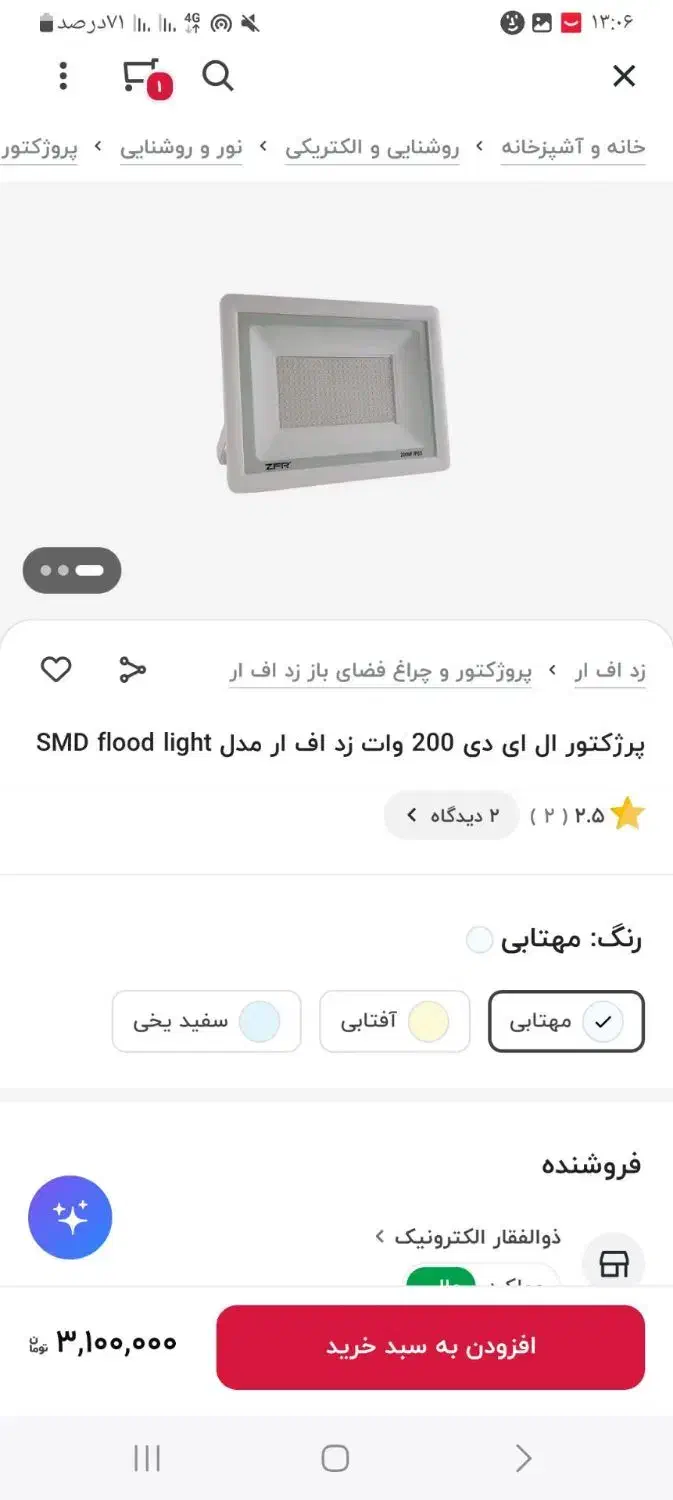Screen dimensions: 673x1500
Task: Go to خانه و آشپزخانه breadcrumb
Action: (x=573, y=148)
